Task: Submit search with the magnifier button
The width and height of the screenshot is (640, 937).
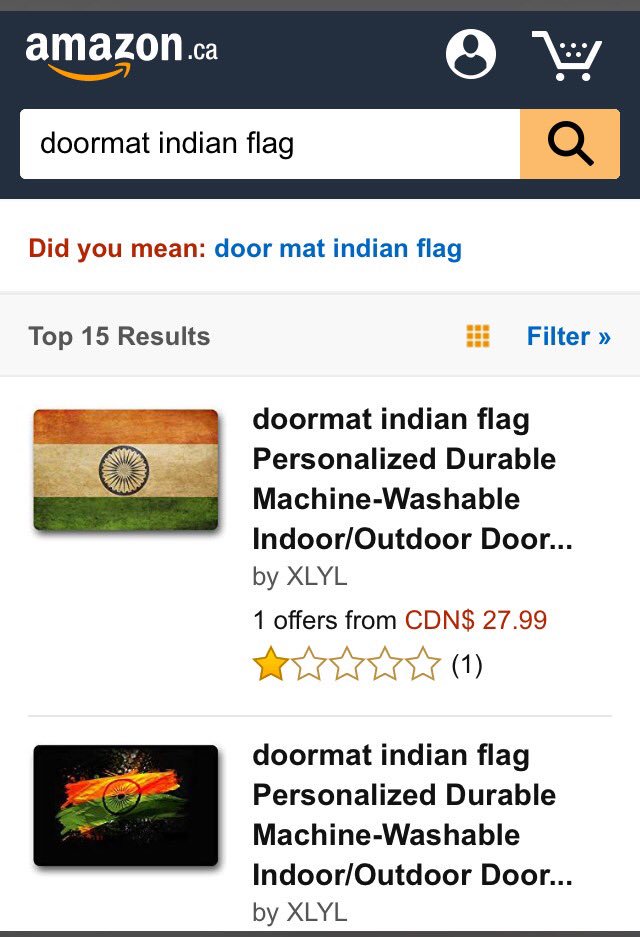Action: tap(570, 144)
